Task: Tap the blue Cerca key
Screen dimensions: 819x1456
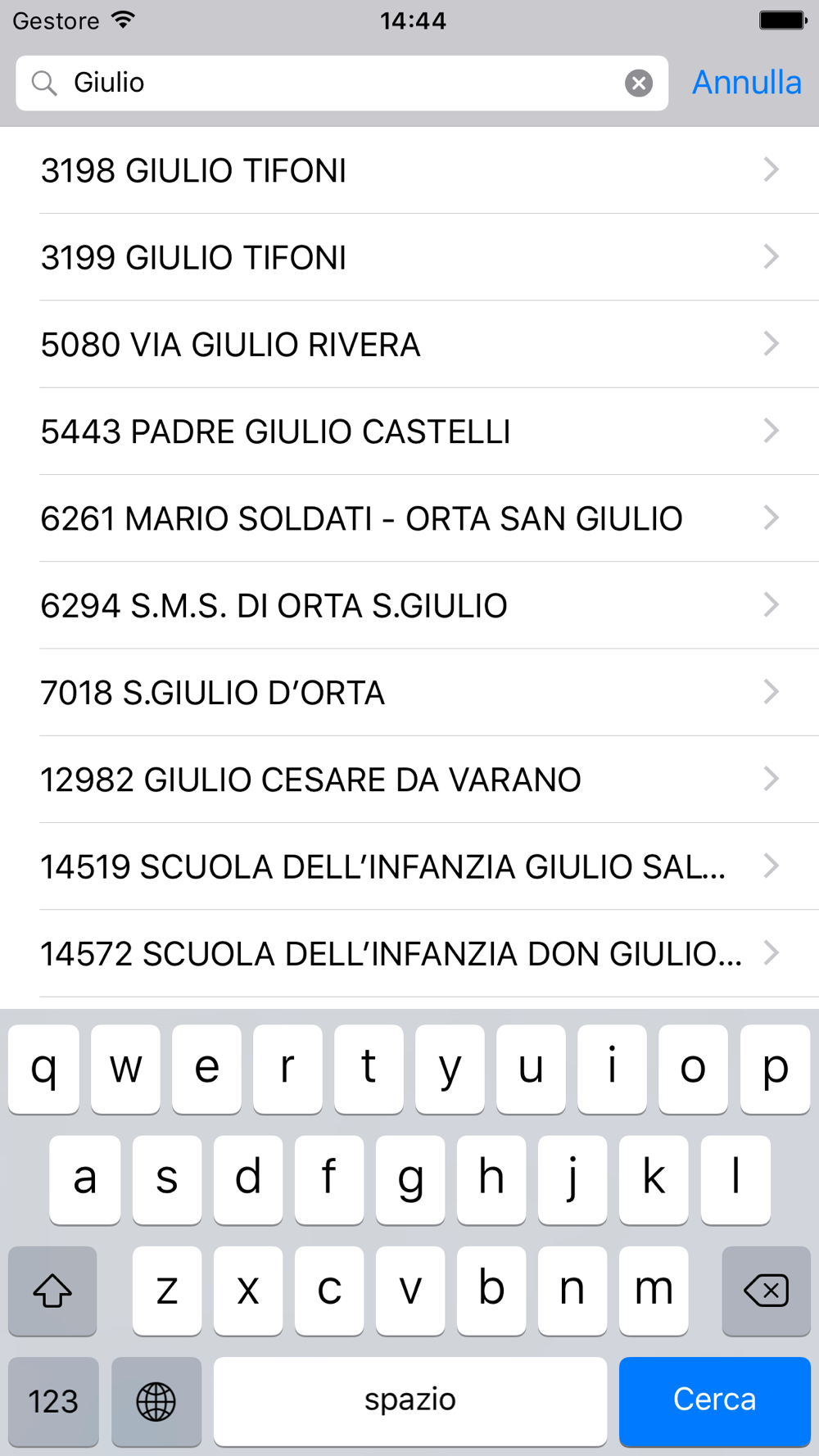Action: click(714, 1400)
